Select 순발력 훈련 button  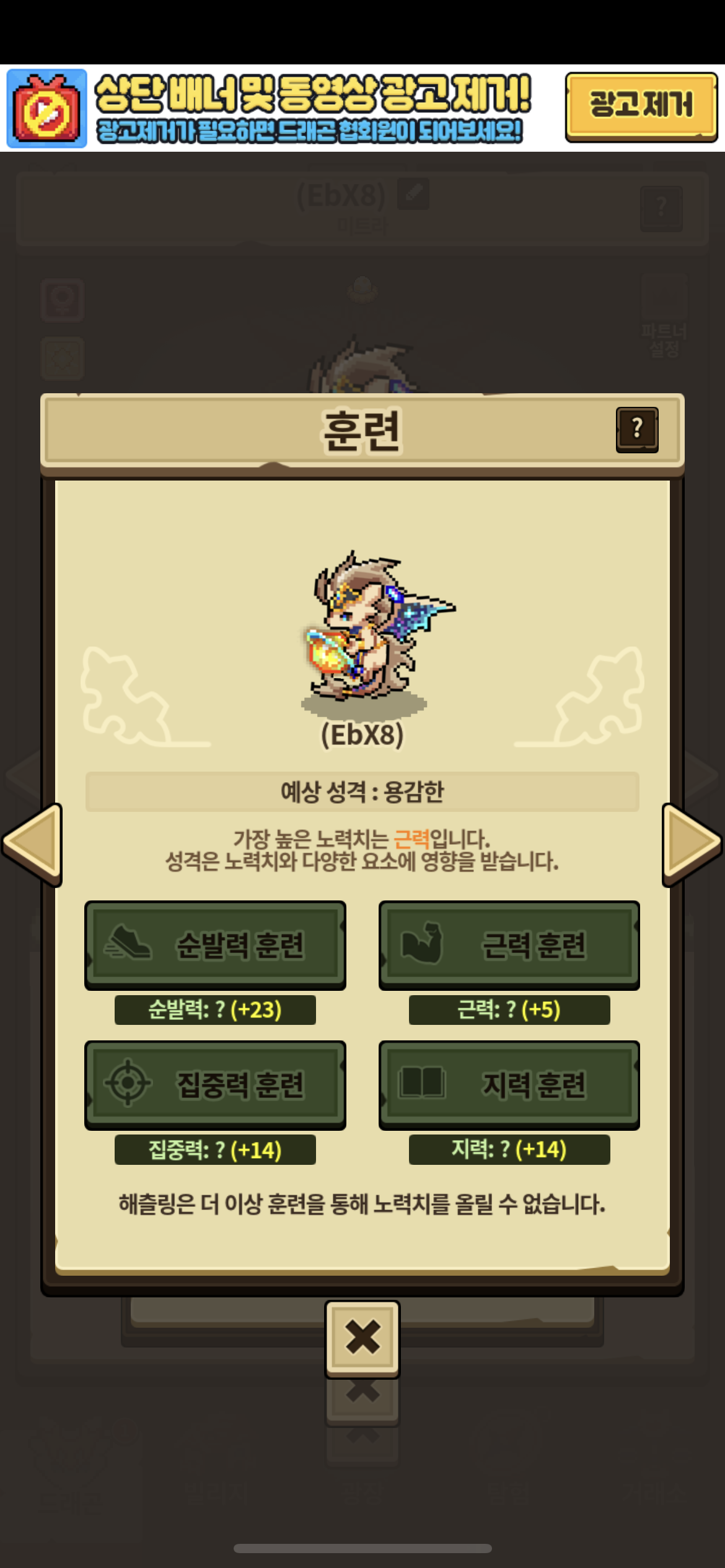pyautogui.click(x=215, y=944)
